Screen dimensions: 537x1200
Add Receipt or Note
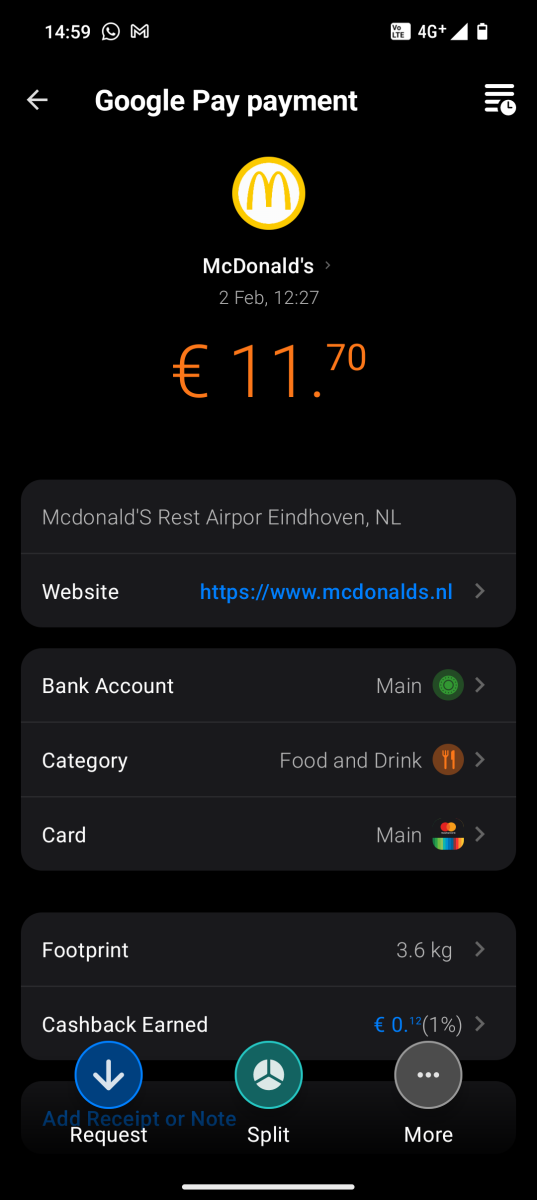(139, 1119)
